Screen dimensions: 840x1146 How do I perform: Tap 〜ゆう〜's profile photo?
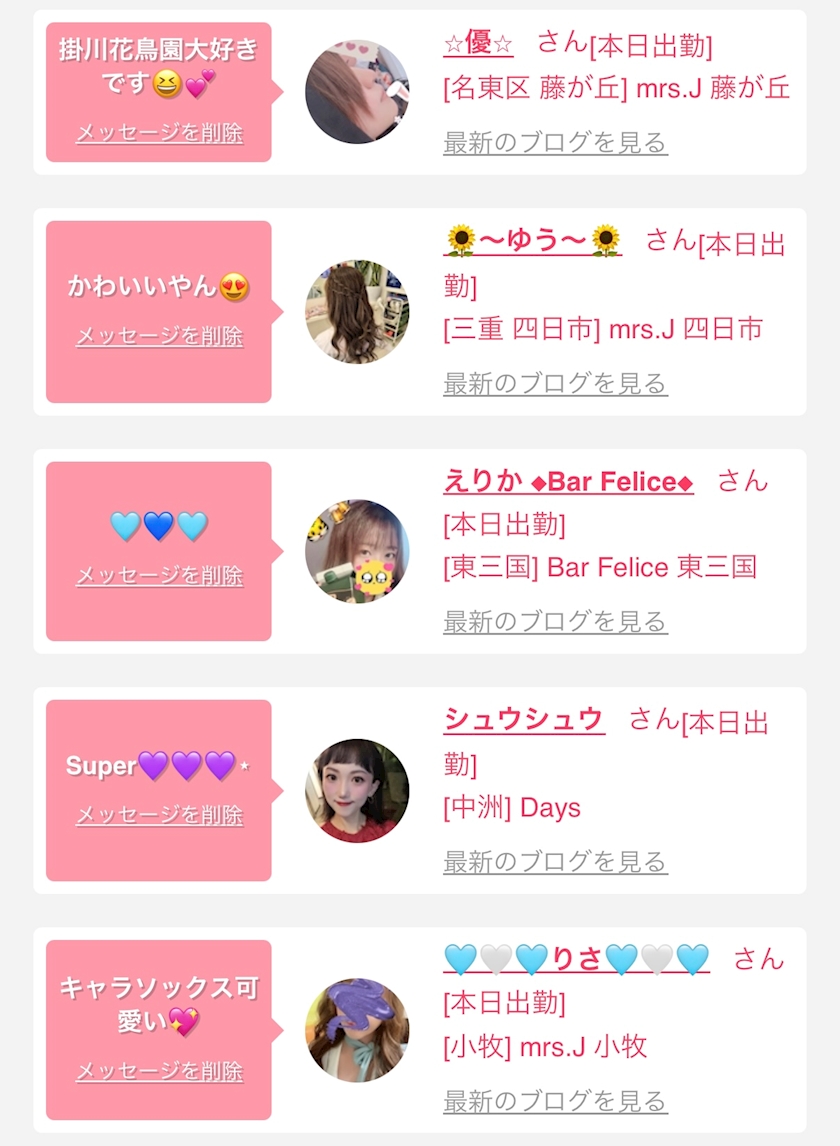(357, 312)
